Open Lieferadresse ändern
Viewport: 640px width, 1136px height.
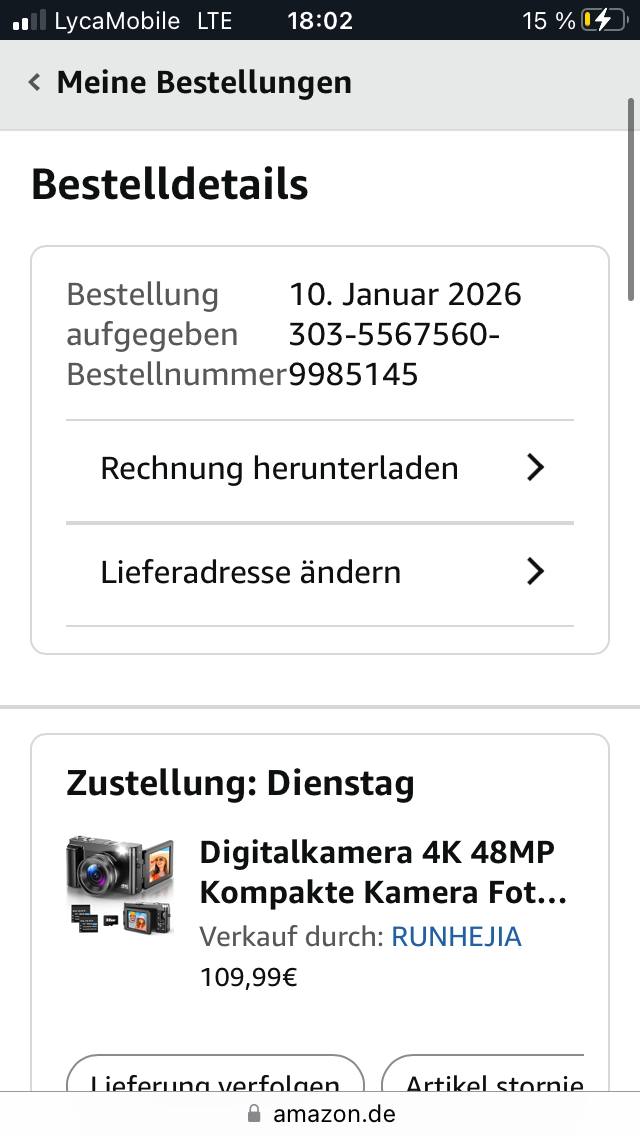click(x=320, y=572)
